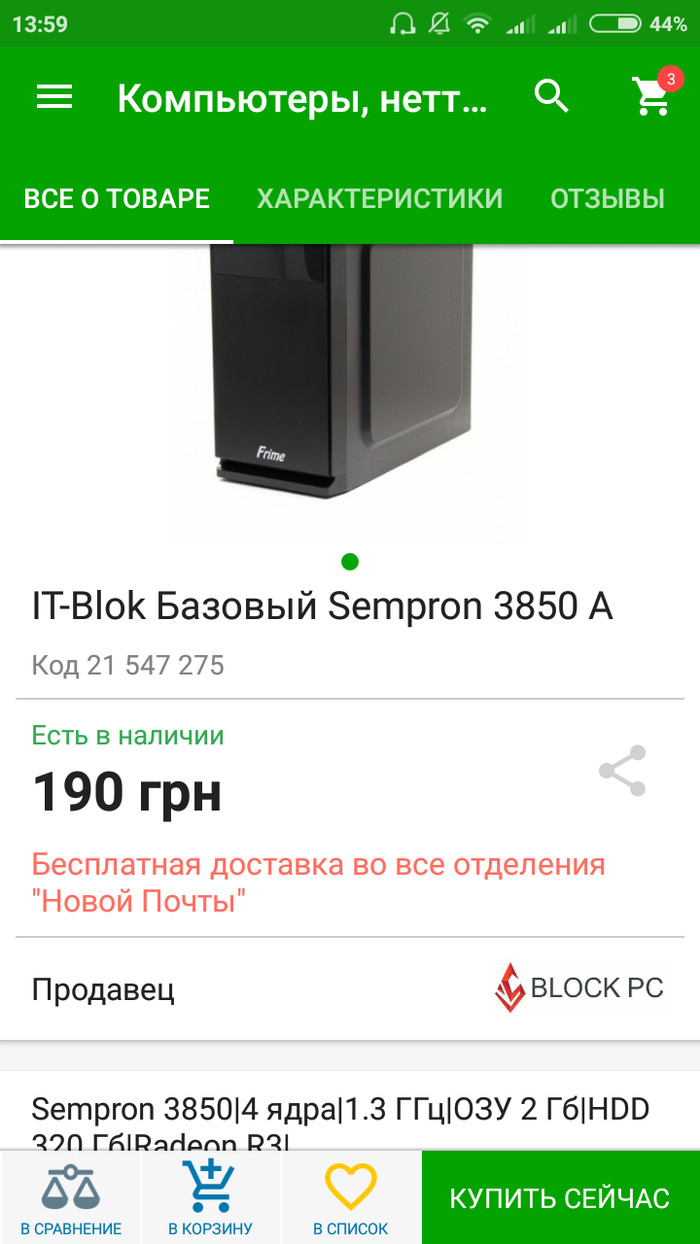Add the product to comparison
Image resolution: width=700 pixels, height=1244 pixels.
coord(71,1198)
